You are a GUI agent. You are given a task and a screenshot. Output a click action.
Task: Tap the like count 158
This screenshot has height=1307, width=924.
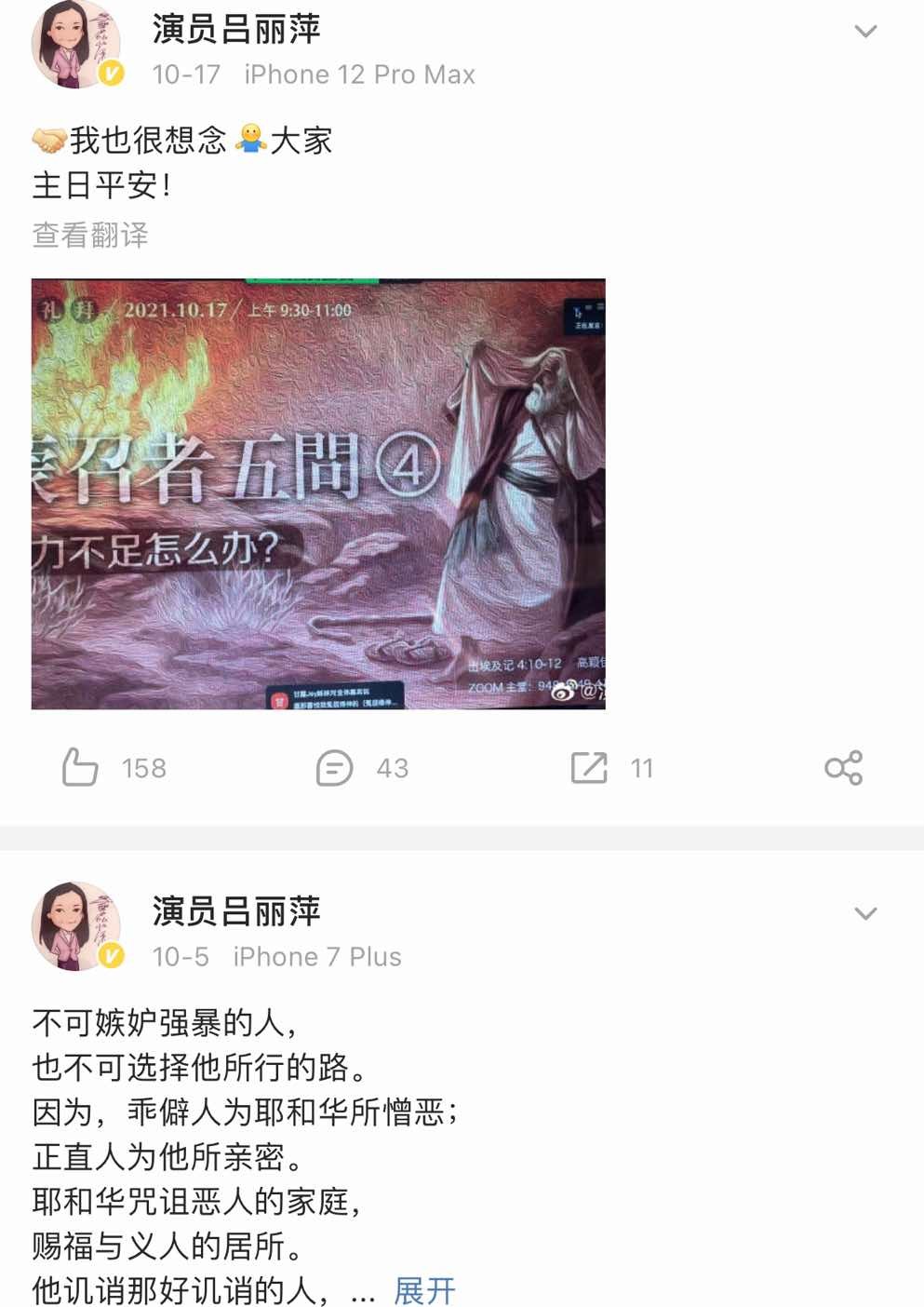(144, 768)
